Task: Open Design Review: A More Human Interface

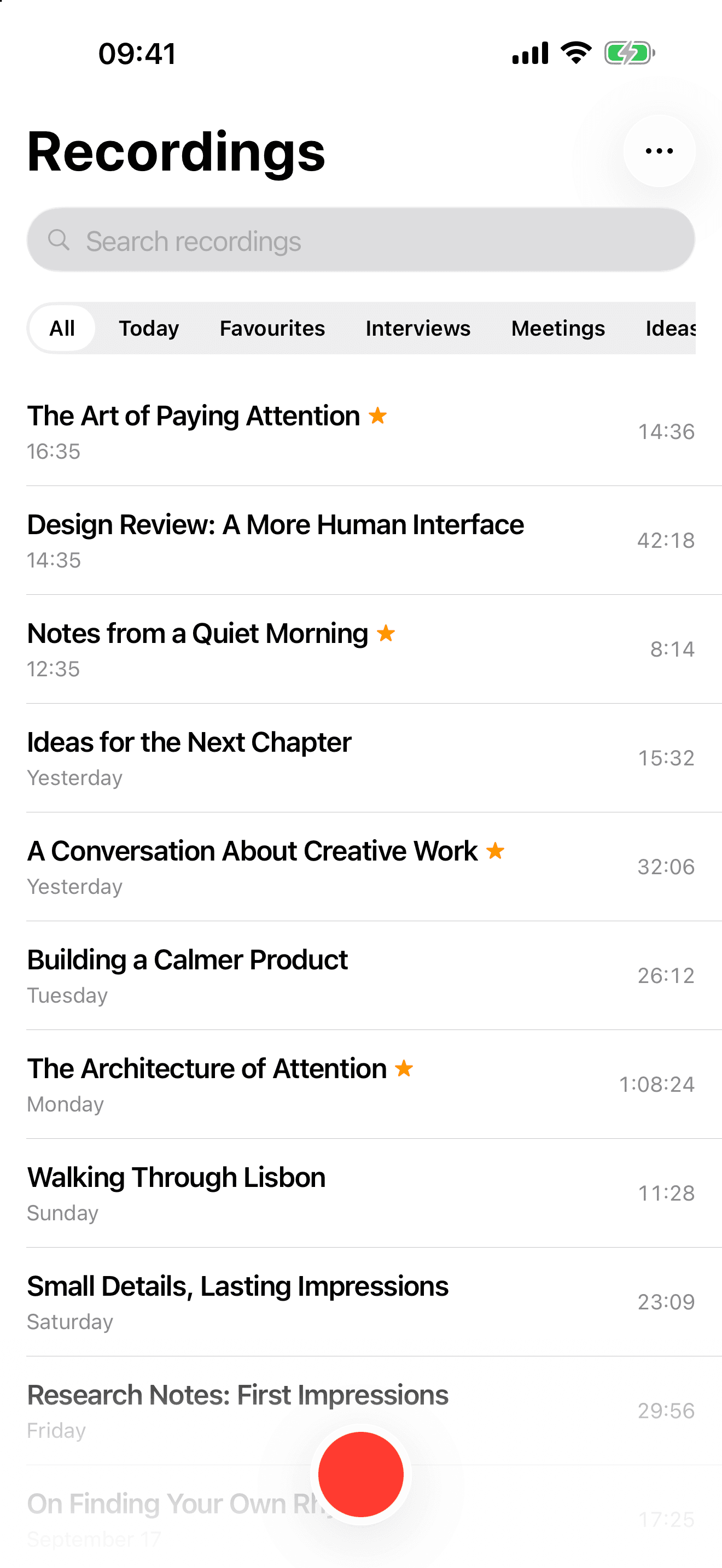Action: click(x=360, y=541)
